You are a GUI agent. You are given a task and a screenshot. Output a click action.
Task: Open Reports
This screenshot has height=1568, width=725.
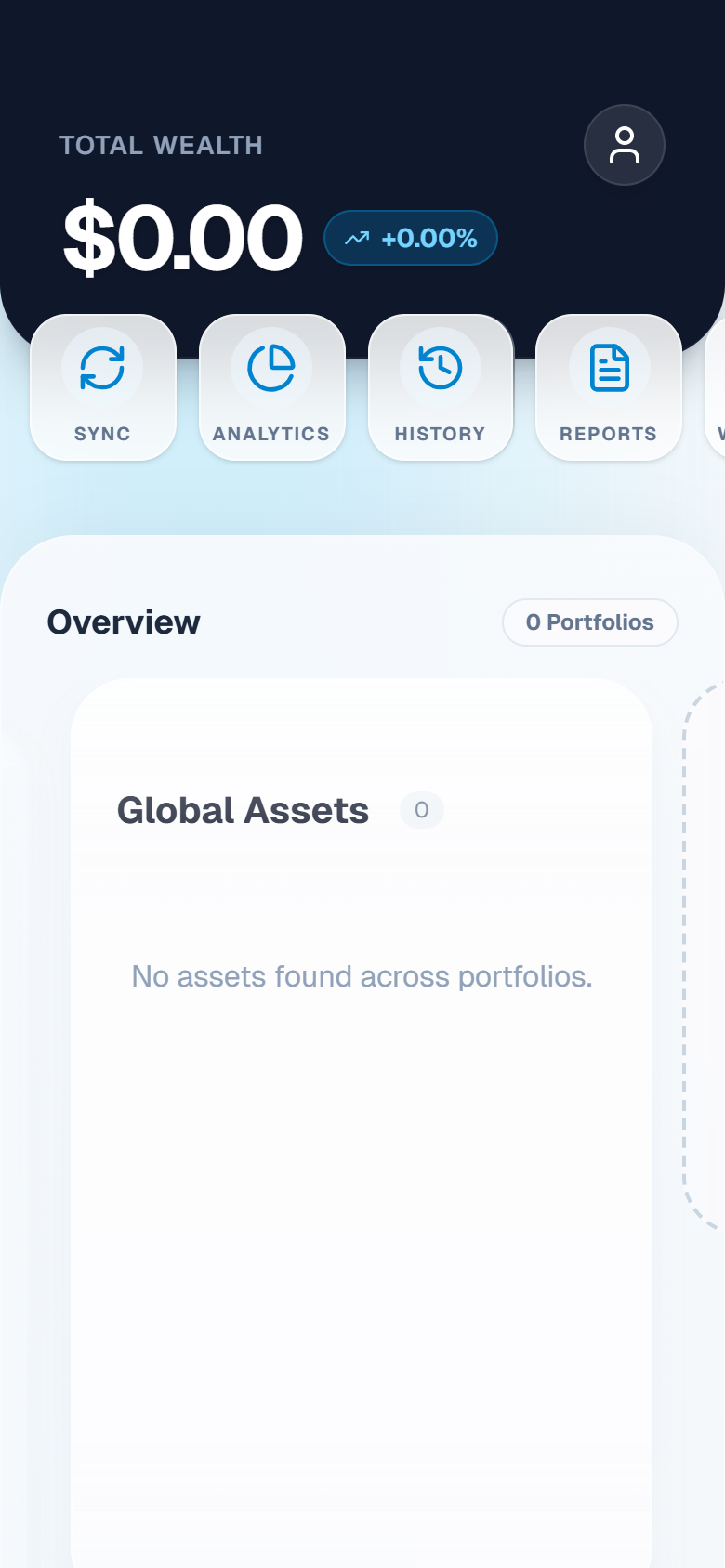pyautogui.click(x=609, y=387)
